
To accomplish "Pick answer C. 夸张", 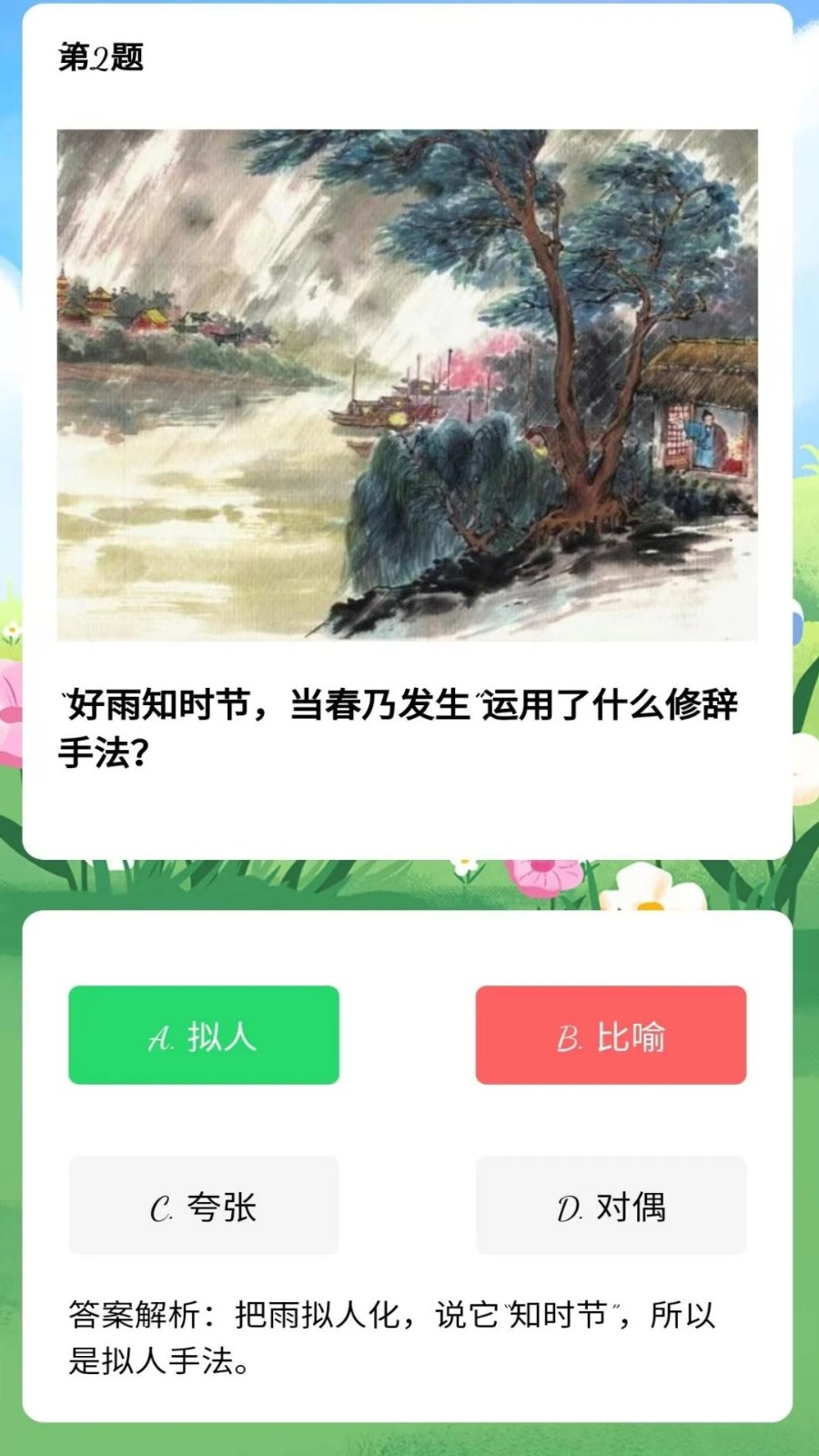I will (204, 1207).
